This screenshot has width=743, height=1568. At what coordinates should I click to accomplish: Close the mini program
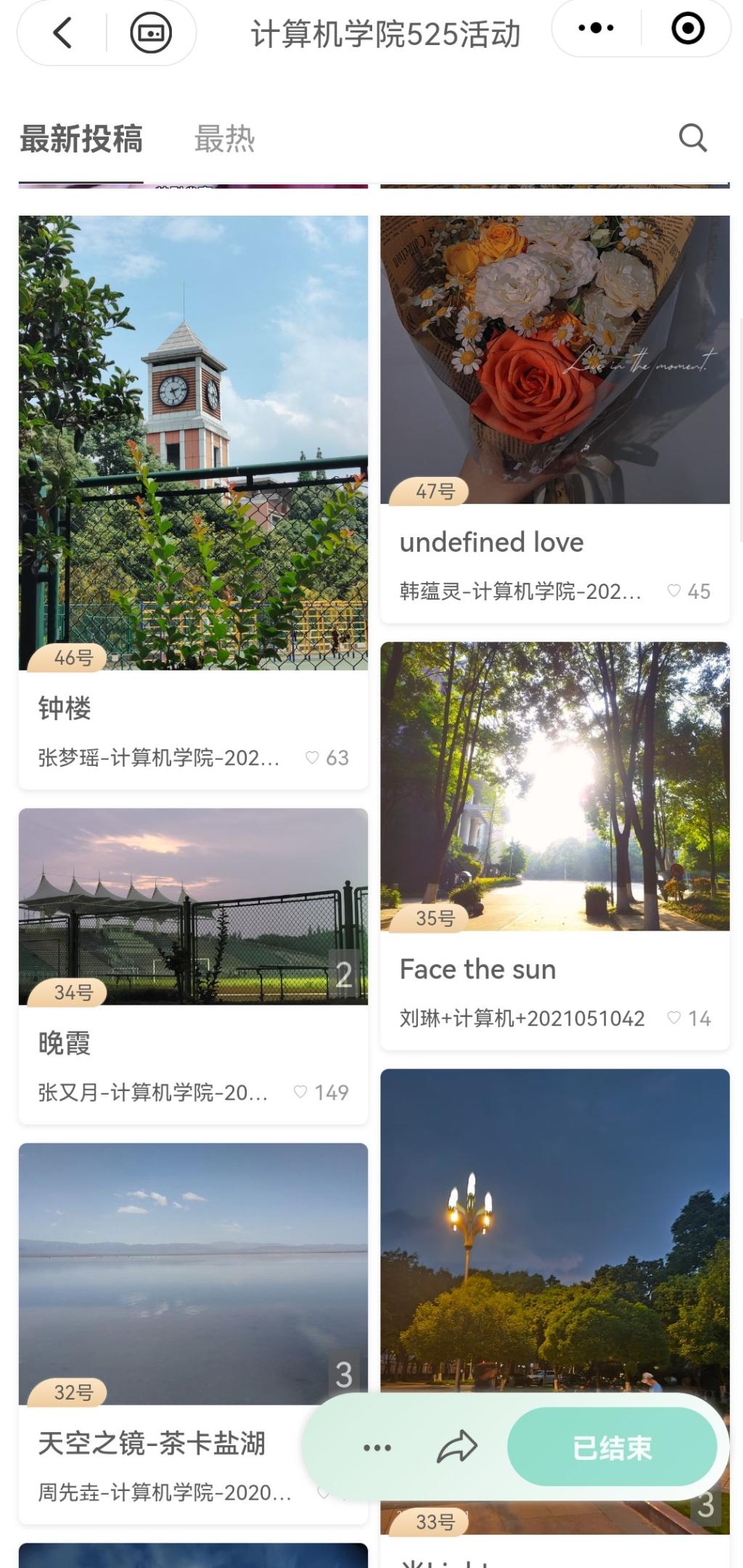click(687, 29)
